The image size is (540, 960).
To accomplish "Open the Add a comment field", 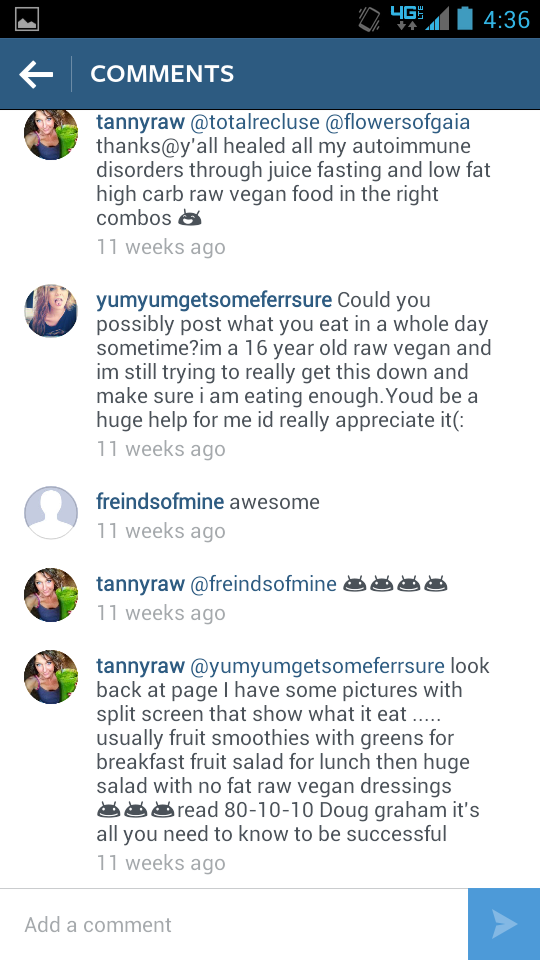I will (x=234, y=924).
